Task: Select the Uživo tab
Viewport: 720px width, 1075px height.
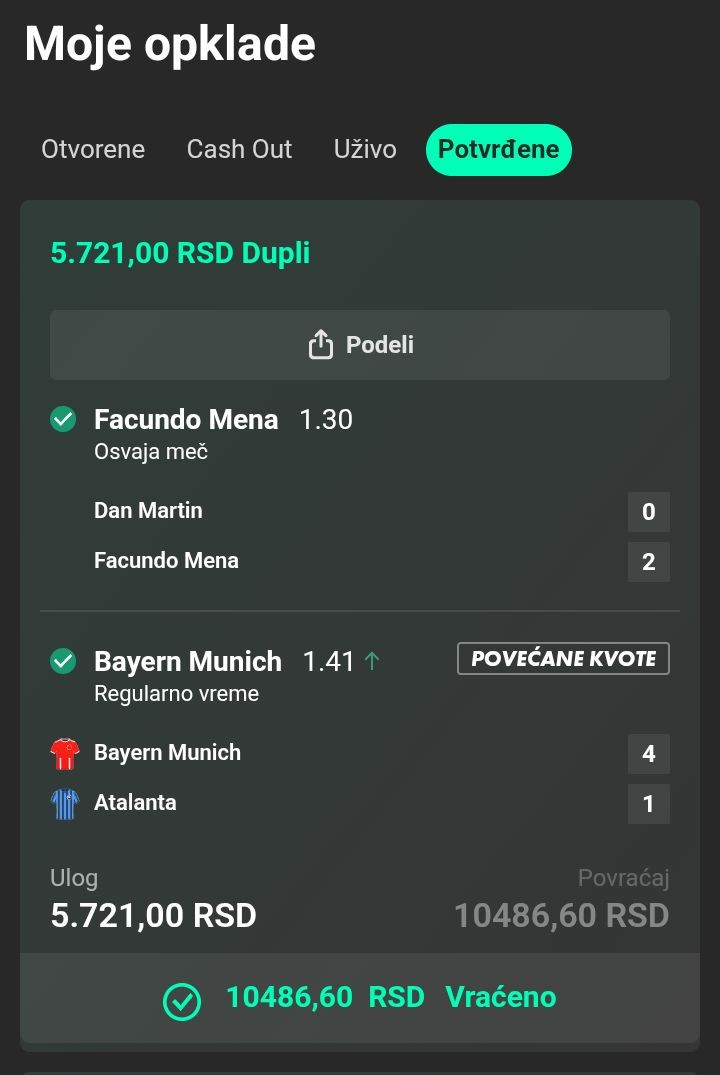Action: click(365, 150)
